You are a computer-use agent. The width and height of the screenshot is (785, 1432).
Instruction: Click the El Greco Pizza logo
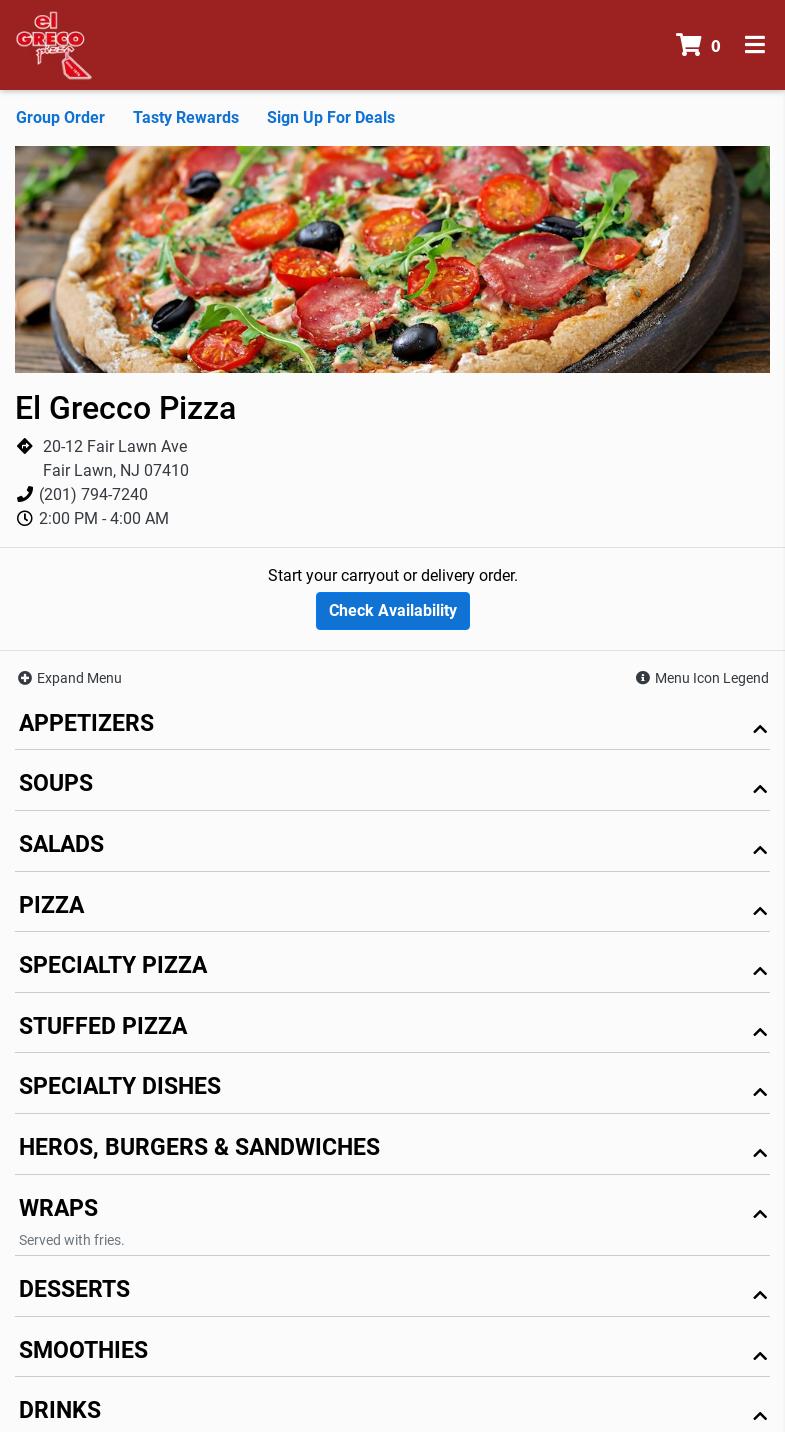(53, 45)
